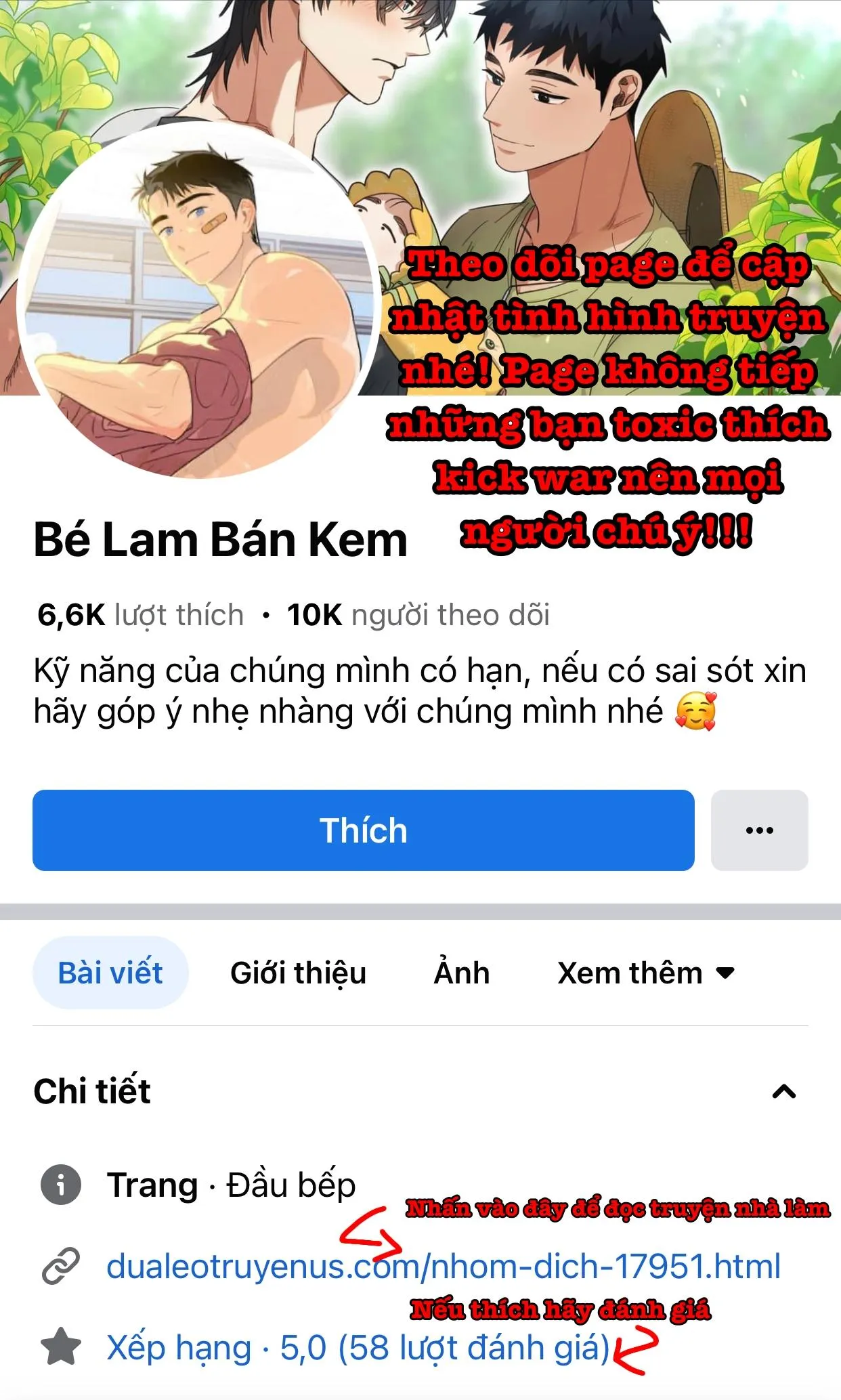This screenshot has width=841, height=1400.
Task: Open the Ảnh tab
Action: tap(461, 973)
